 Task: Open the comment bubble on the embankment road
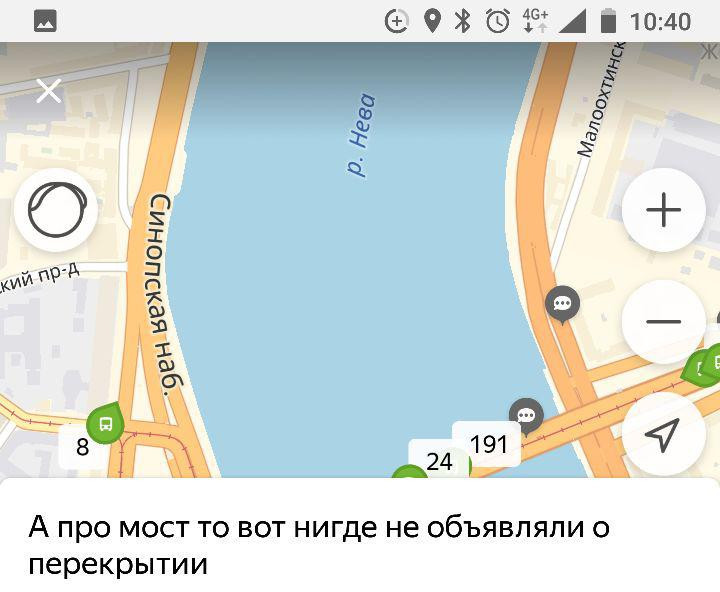tap(562, 303)
